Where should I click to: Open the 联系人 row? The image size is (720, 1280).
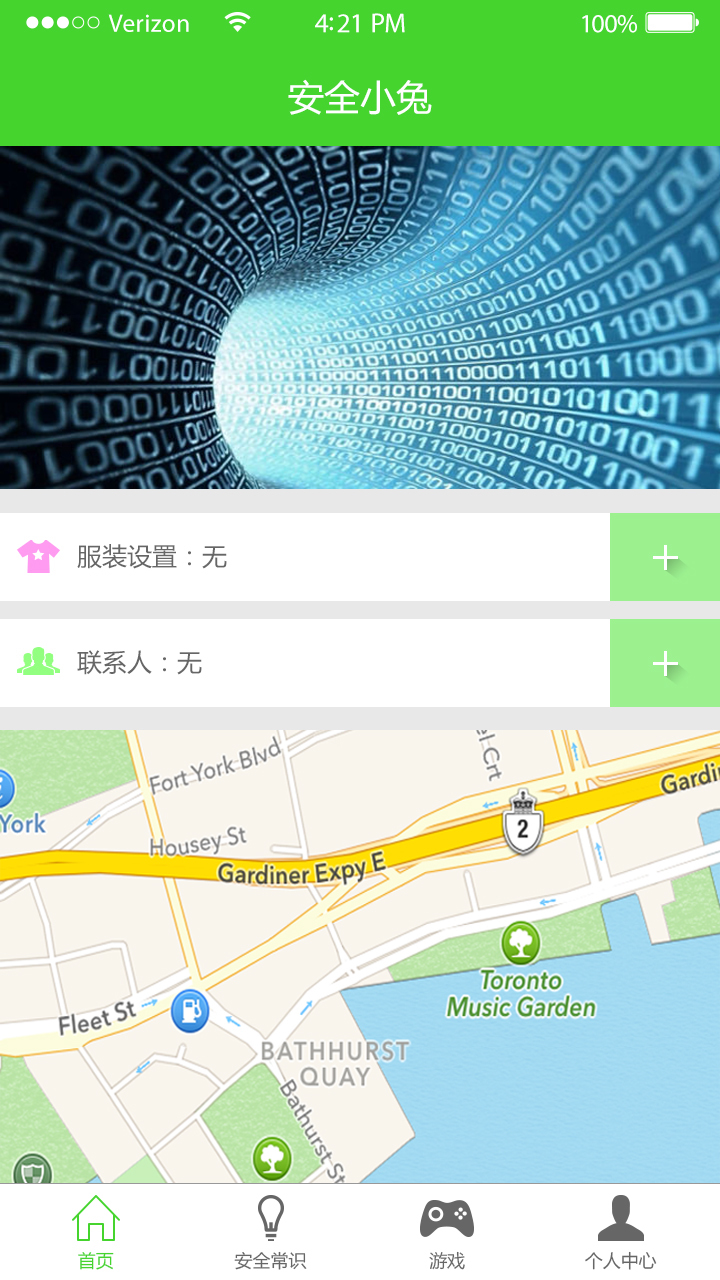300,663
